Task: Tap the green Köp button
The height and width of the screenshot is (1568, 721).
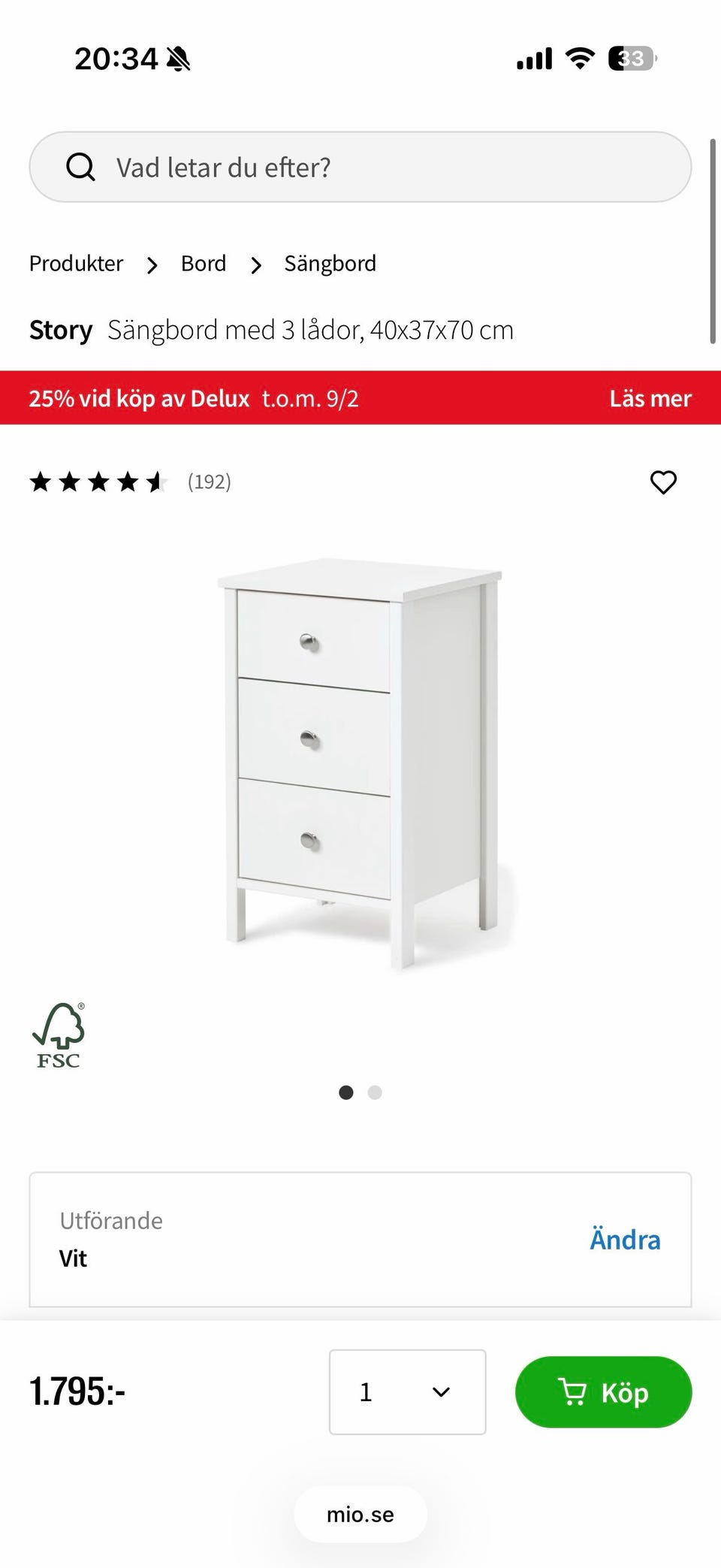Action: (x=603, y=1392)
